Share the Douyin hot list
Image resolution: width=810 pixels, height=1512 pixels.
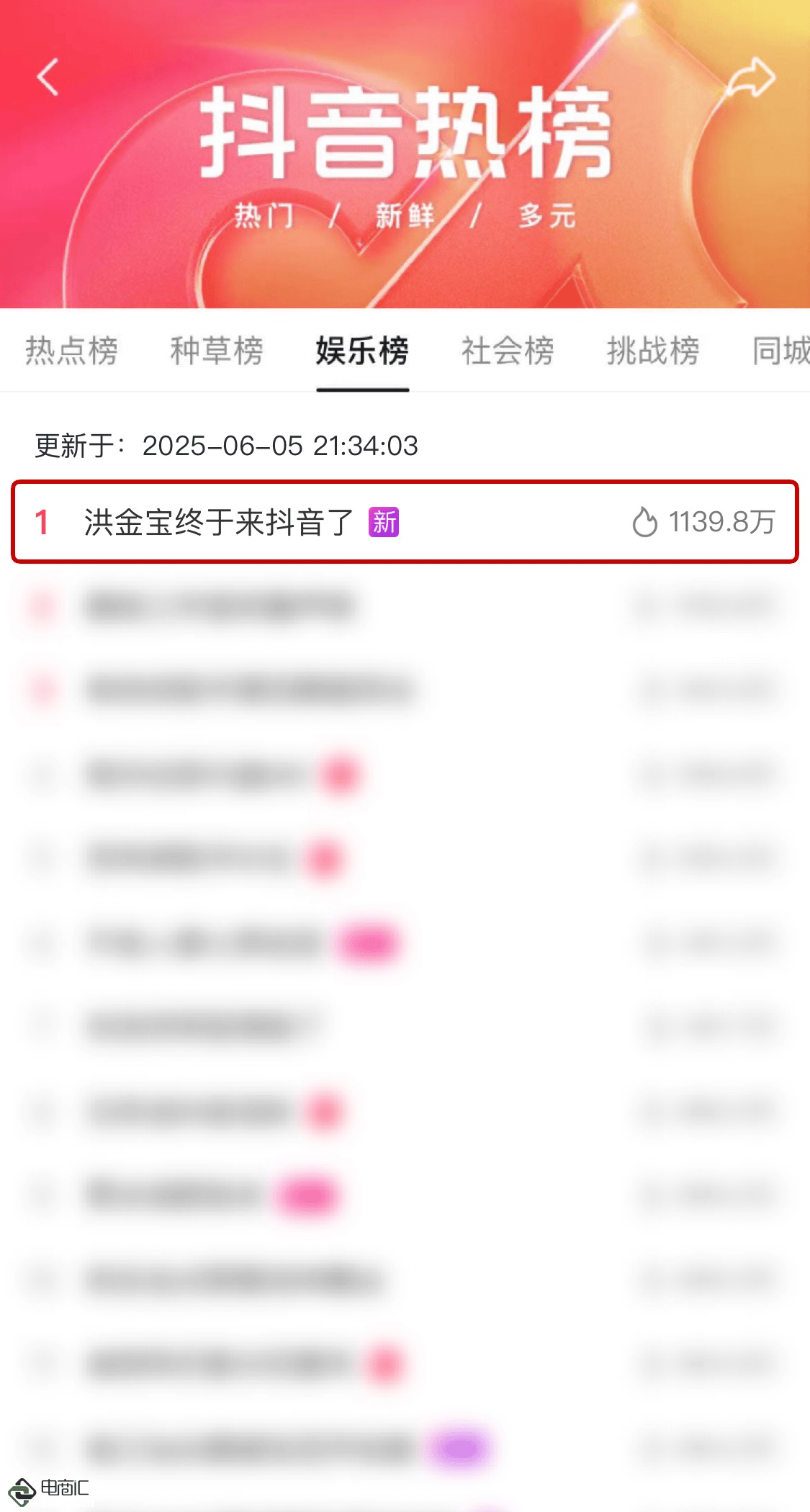[750, 78]
